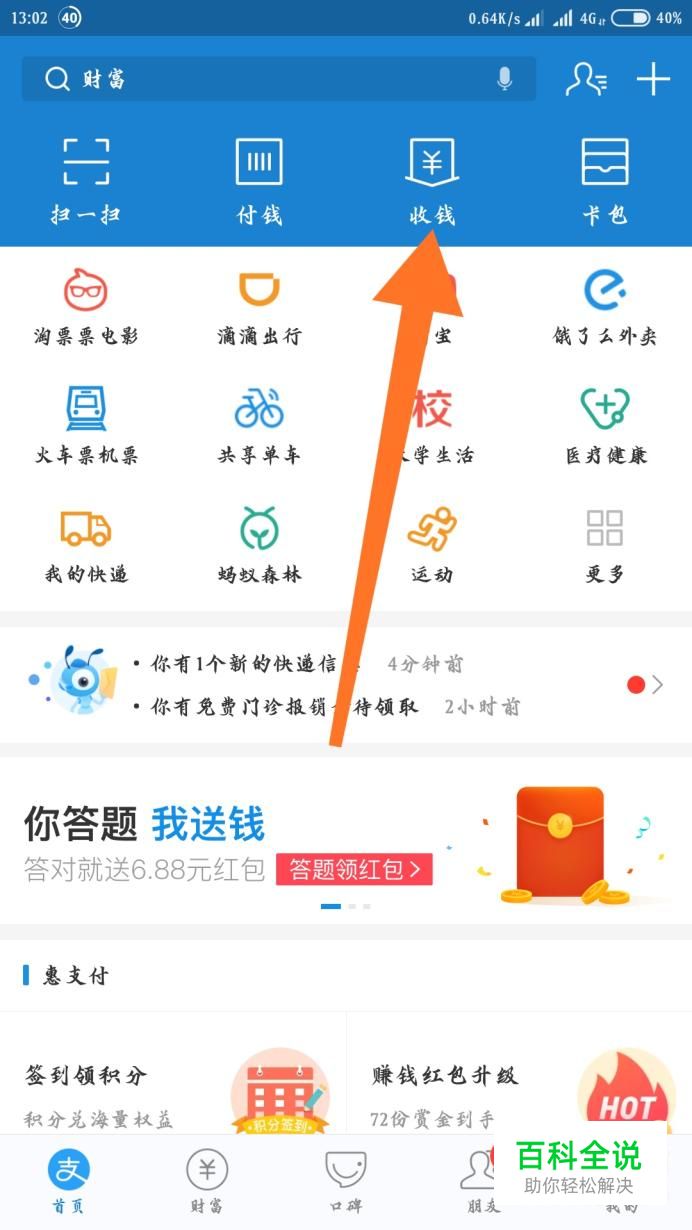692x1230 pixels.
Task: Open the contacts icon in top bar
Action: (585, 79)
